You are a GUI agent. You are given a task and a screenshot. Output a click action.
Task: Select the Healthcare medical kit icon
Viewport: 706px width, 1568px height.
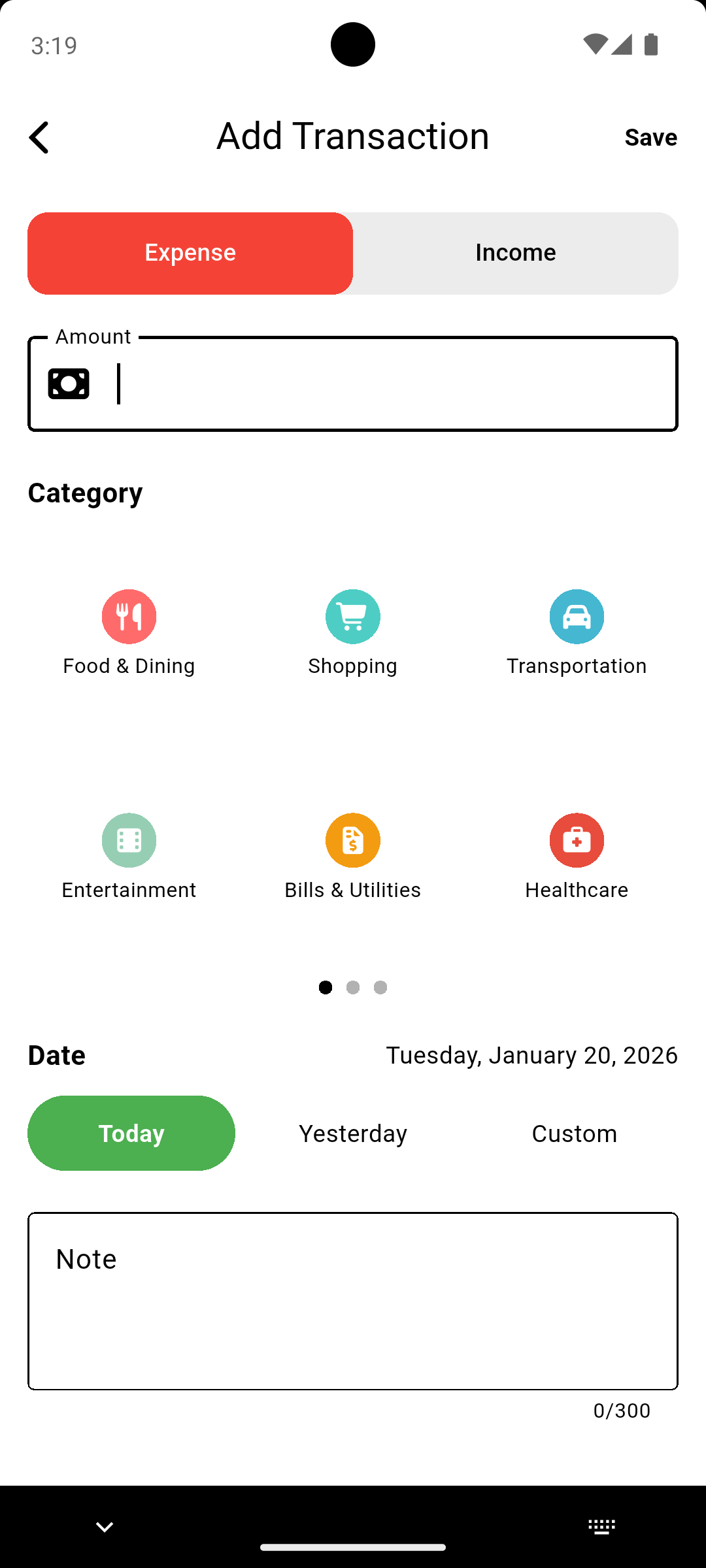coord(577,840)
